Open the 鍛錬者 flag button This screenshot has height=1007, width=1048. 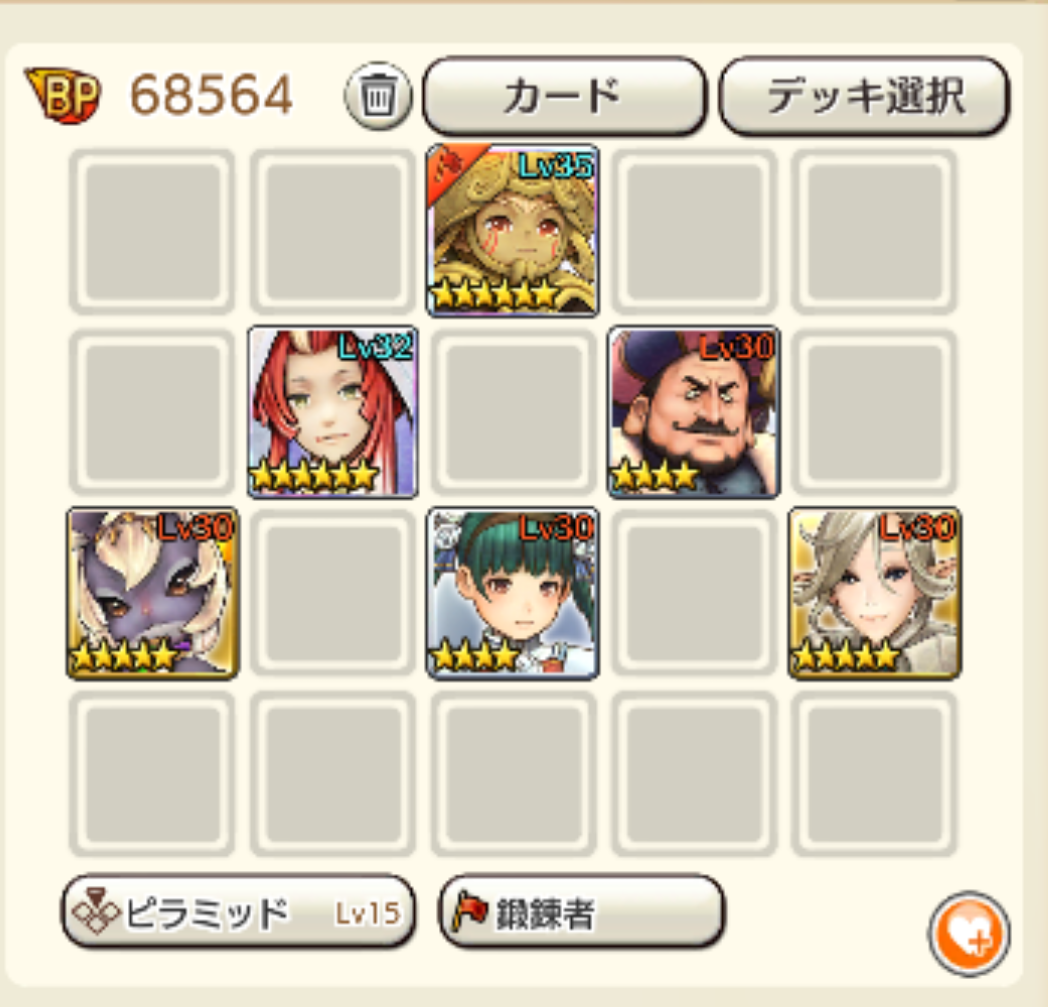[581, 911]
